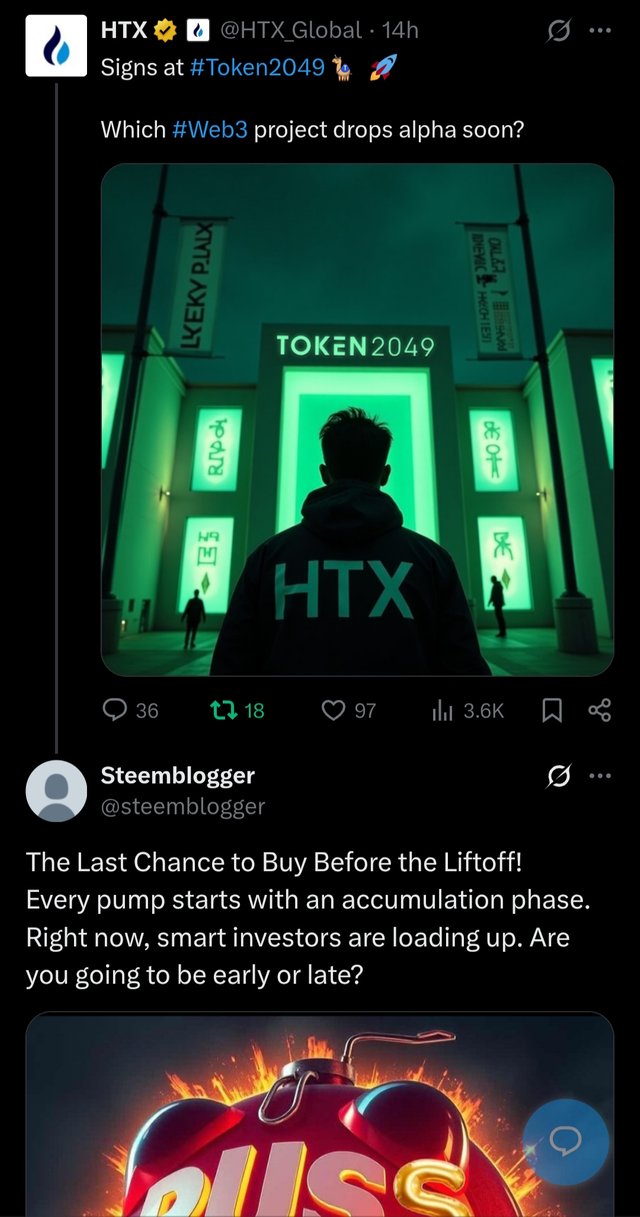Viewport: 640px width, 1217px height.
Task: View the Token2049 image in HTX post
Action: [x=357, y=420]
